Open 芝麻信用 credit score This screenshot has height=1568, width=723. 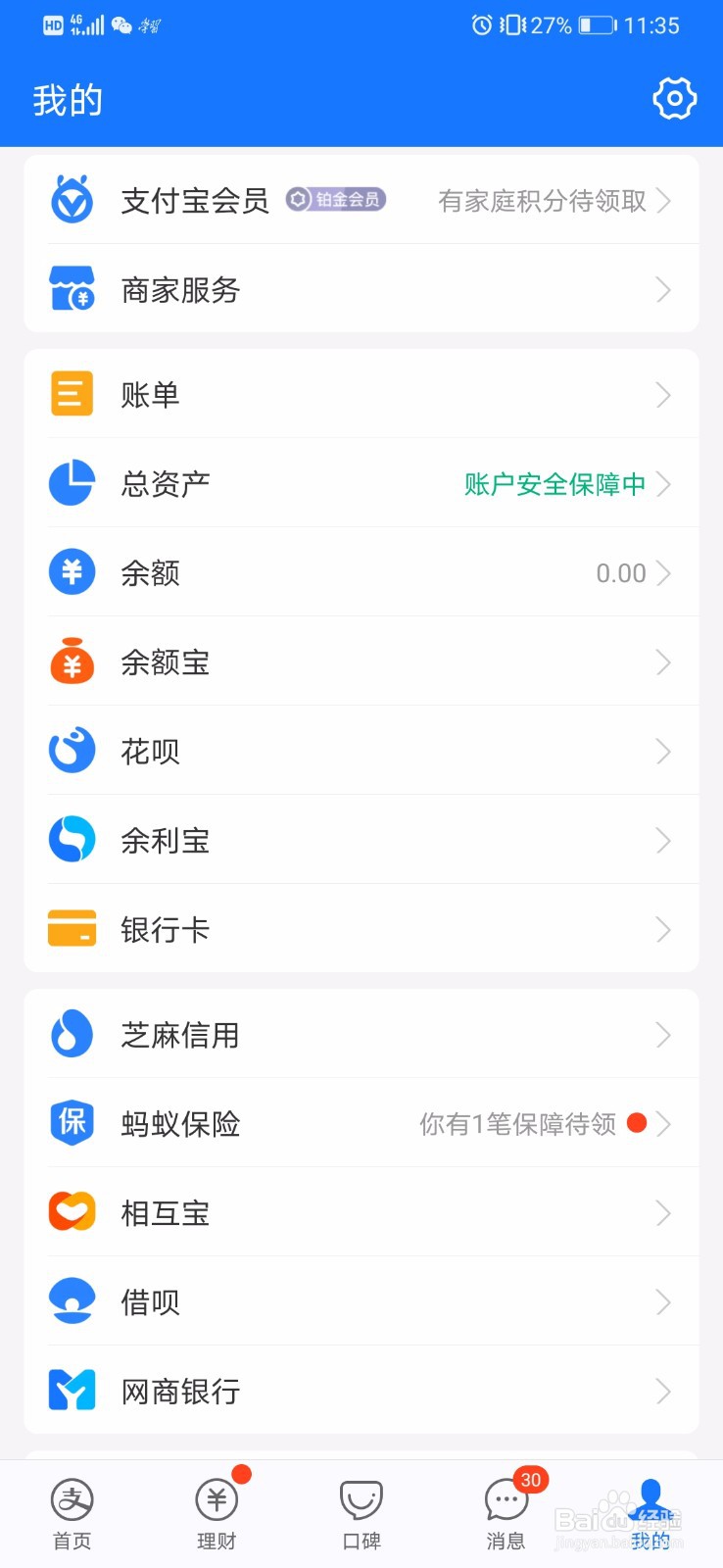pyautogui.click(x=361, y=1034)
